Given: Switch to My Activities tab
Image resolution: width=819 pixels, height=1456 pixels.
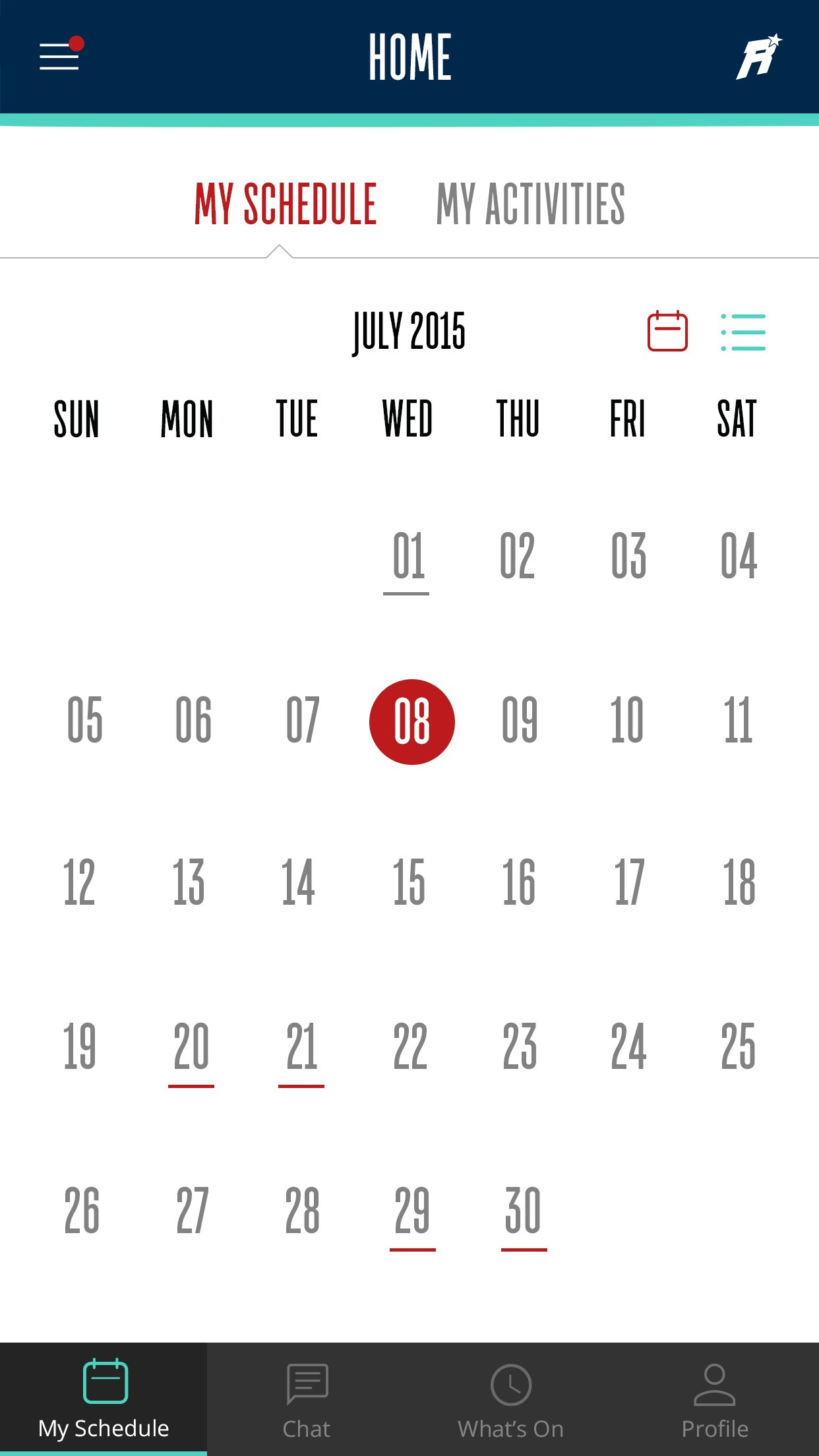Looking at the screenshot, I should pyautogui.click(x=530, y=204).
